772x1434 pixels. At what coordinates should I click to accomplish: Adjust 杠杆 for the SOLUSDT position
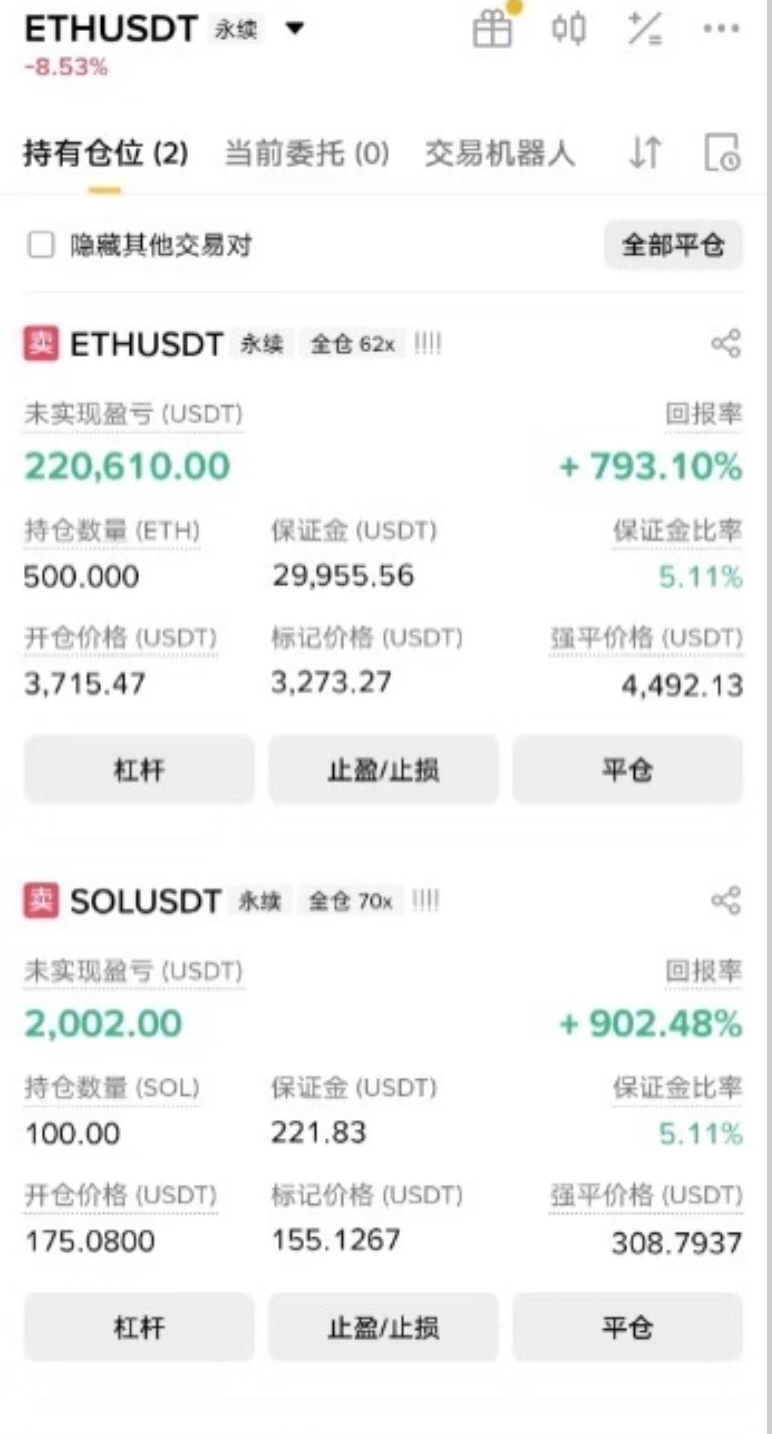point(139,1327)
